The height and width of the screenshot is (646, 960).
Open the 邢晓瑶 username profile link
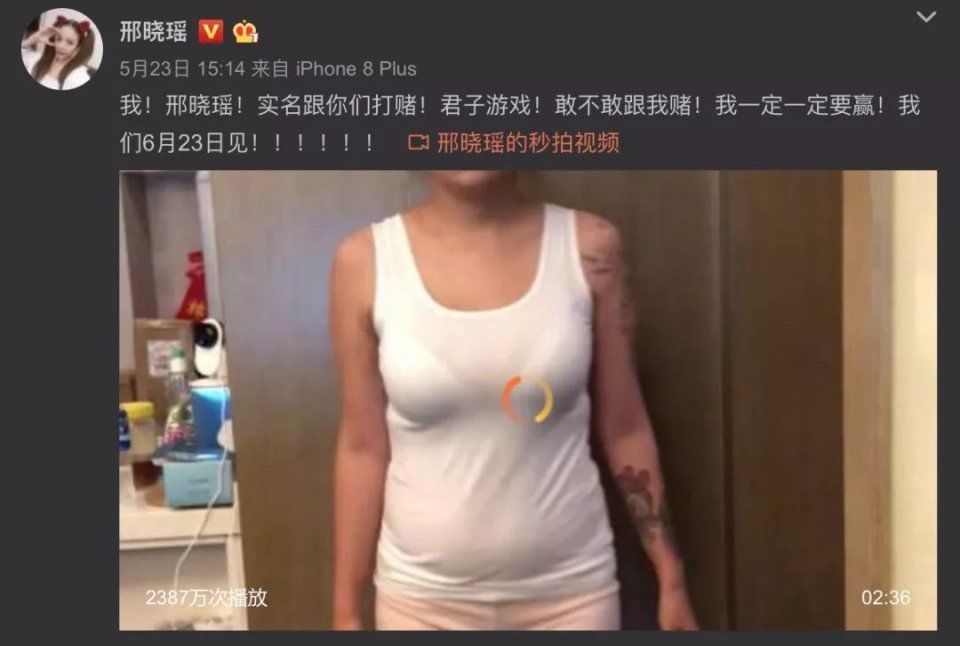pyautogui.click(x=153, y=32)
